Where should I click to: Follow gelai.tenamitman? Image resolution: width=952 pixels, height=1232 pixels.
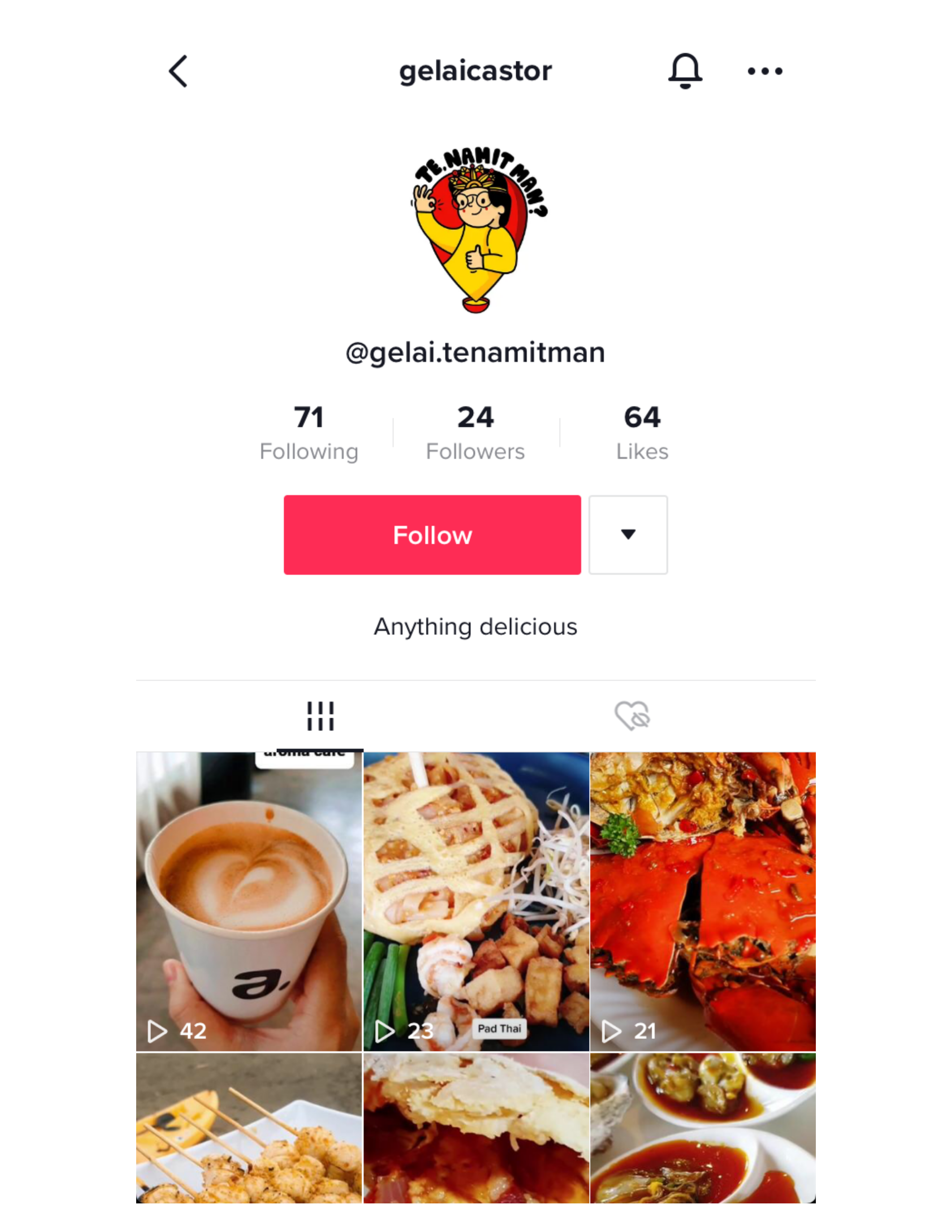[432, 535]
